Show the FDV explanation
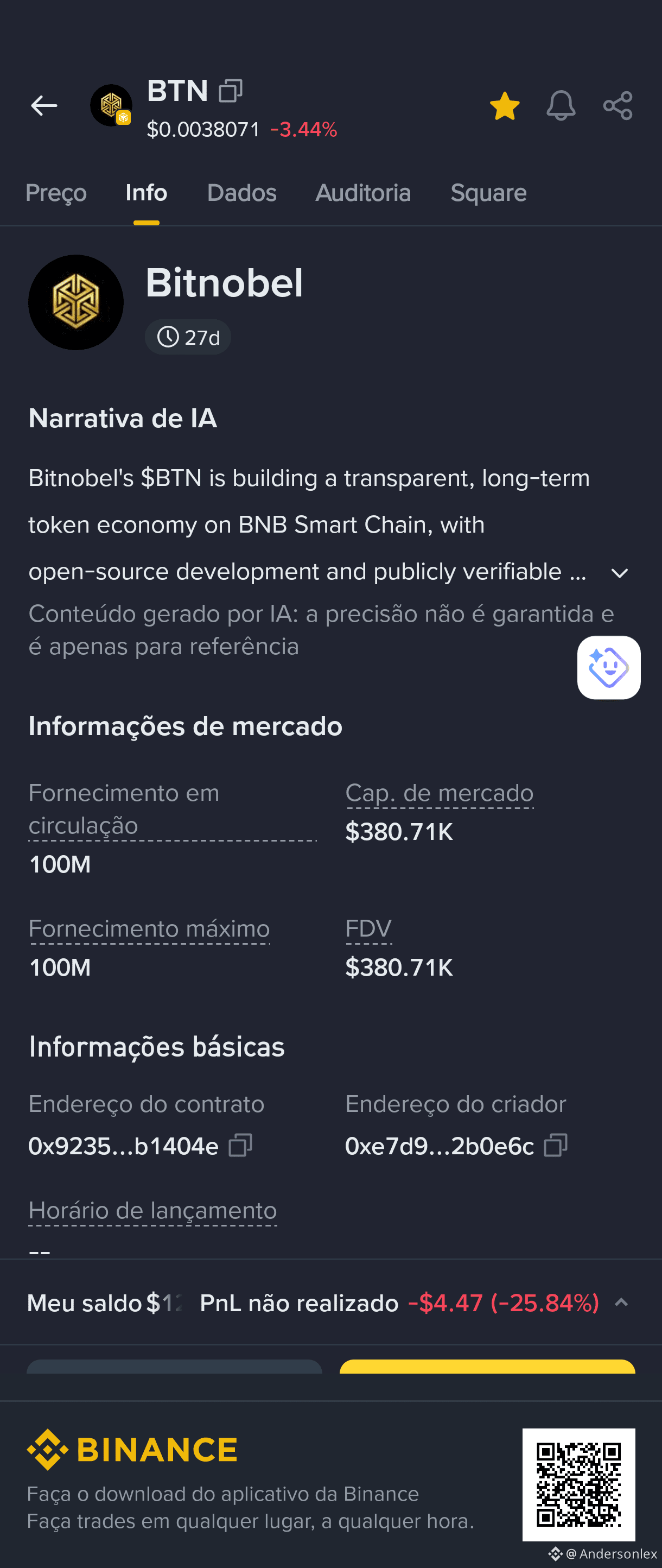 (369, 929)
